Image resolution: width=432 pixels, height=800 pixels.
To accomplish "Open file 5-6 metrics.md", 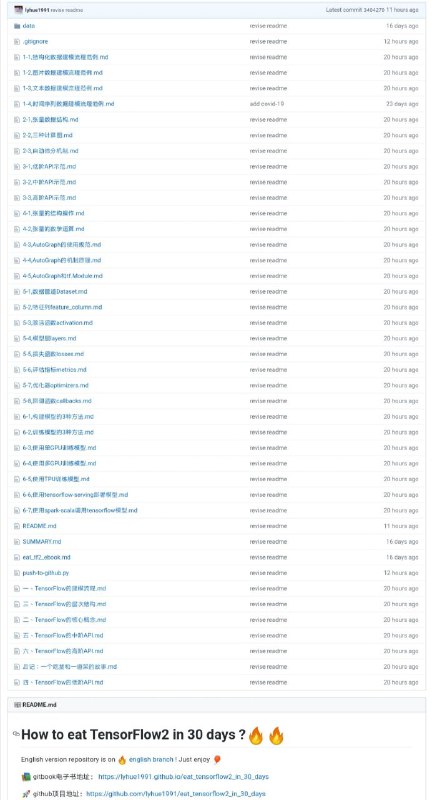I will (55, 370).
